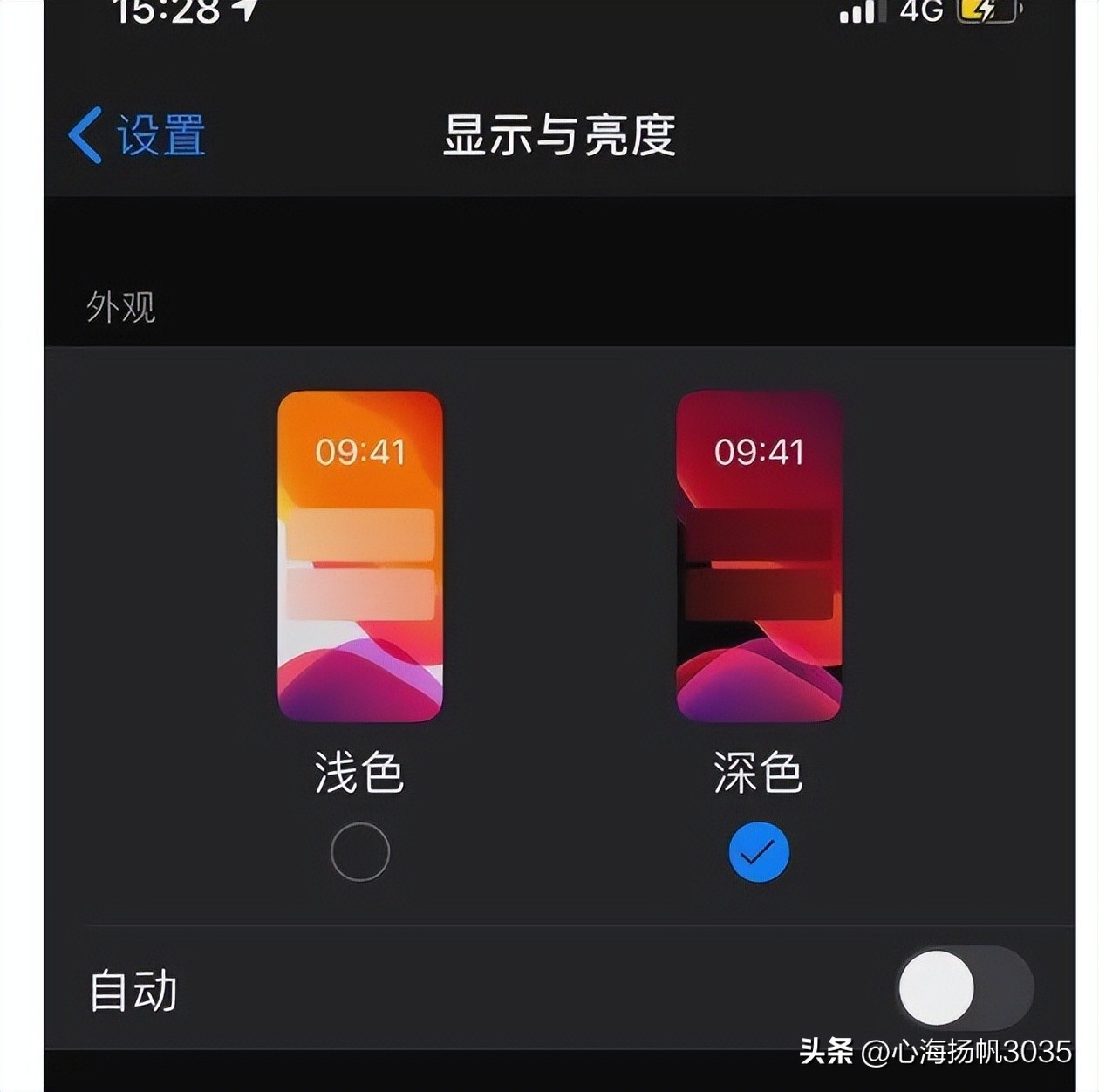Select the 浅色 appearance option

pos(359,851)
